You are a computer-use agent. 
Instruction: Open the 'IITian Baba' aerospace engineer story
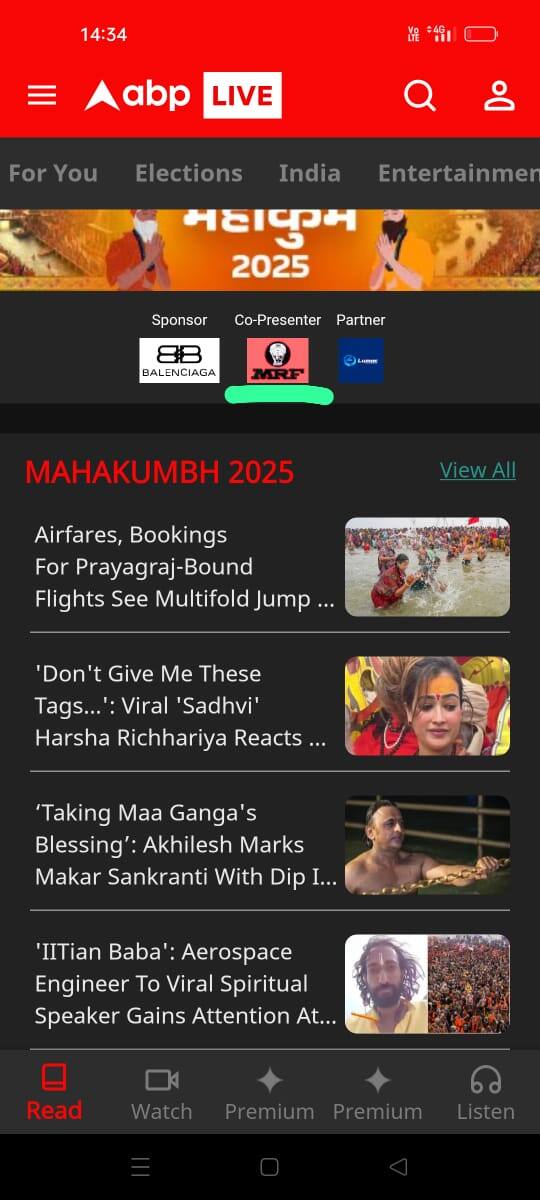[270, 984]
